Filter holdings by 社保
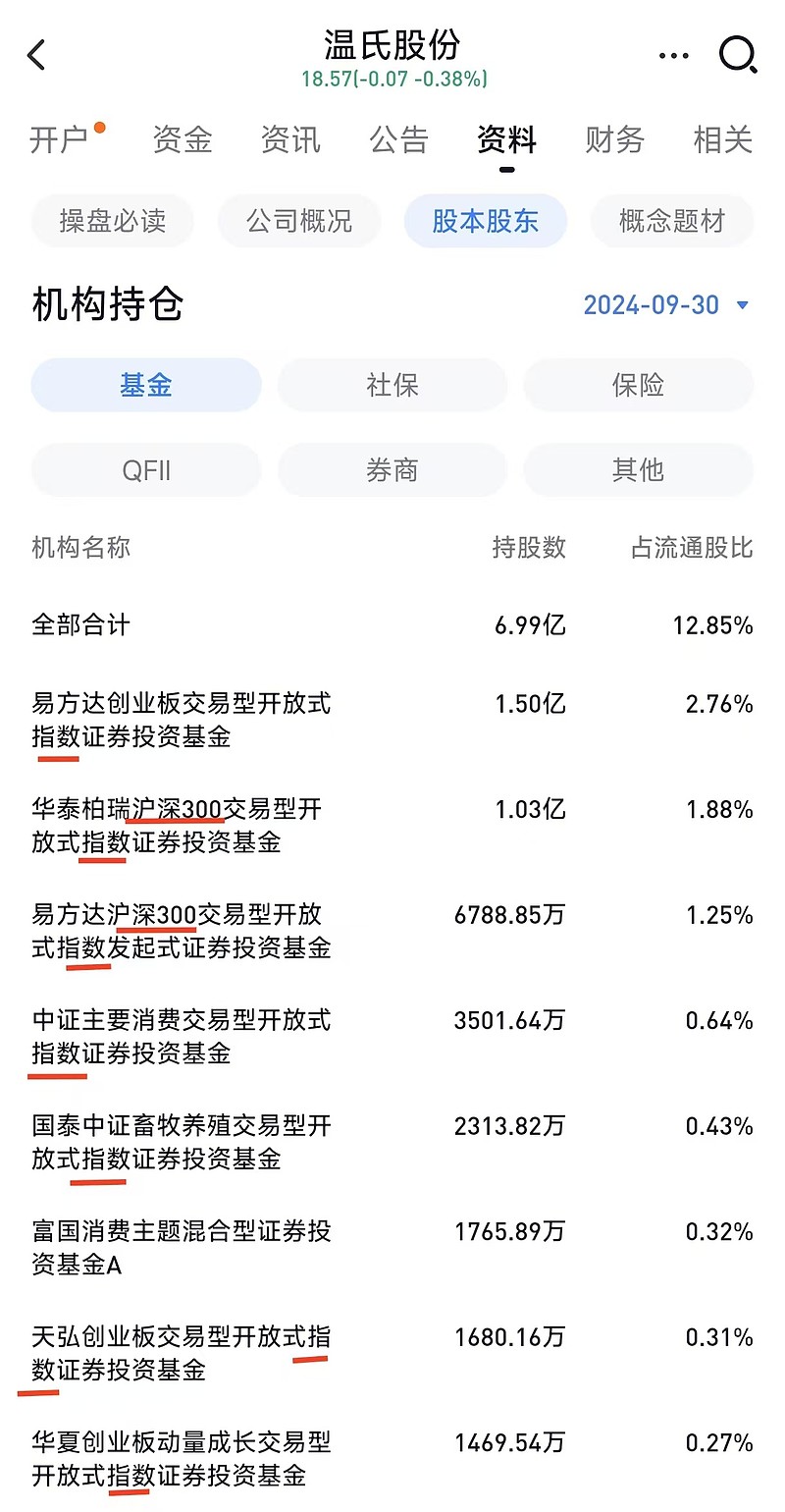 point(392,385)
